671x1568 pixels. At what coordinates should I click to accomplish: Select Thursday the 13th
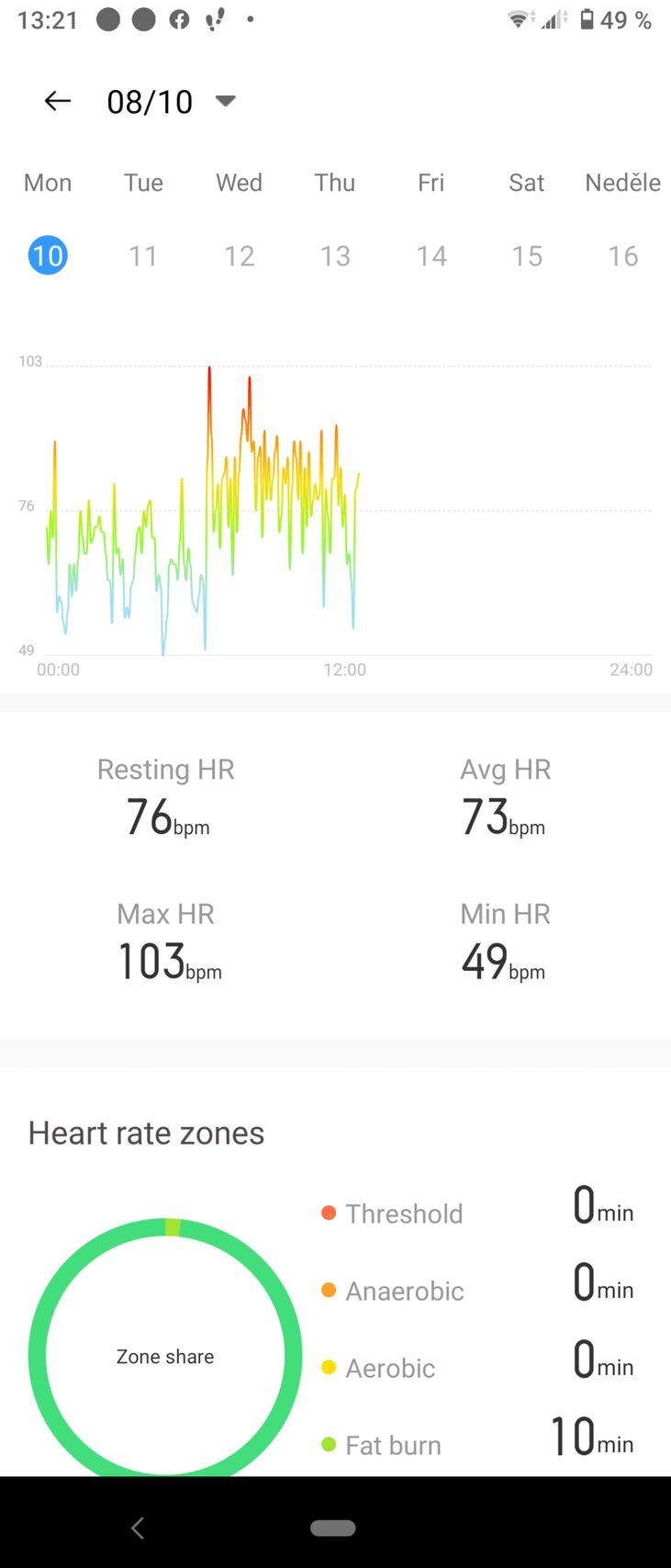click(x=335, y=255)
